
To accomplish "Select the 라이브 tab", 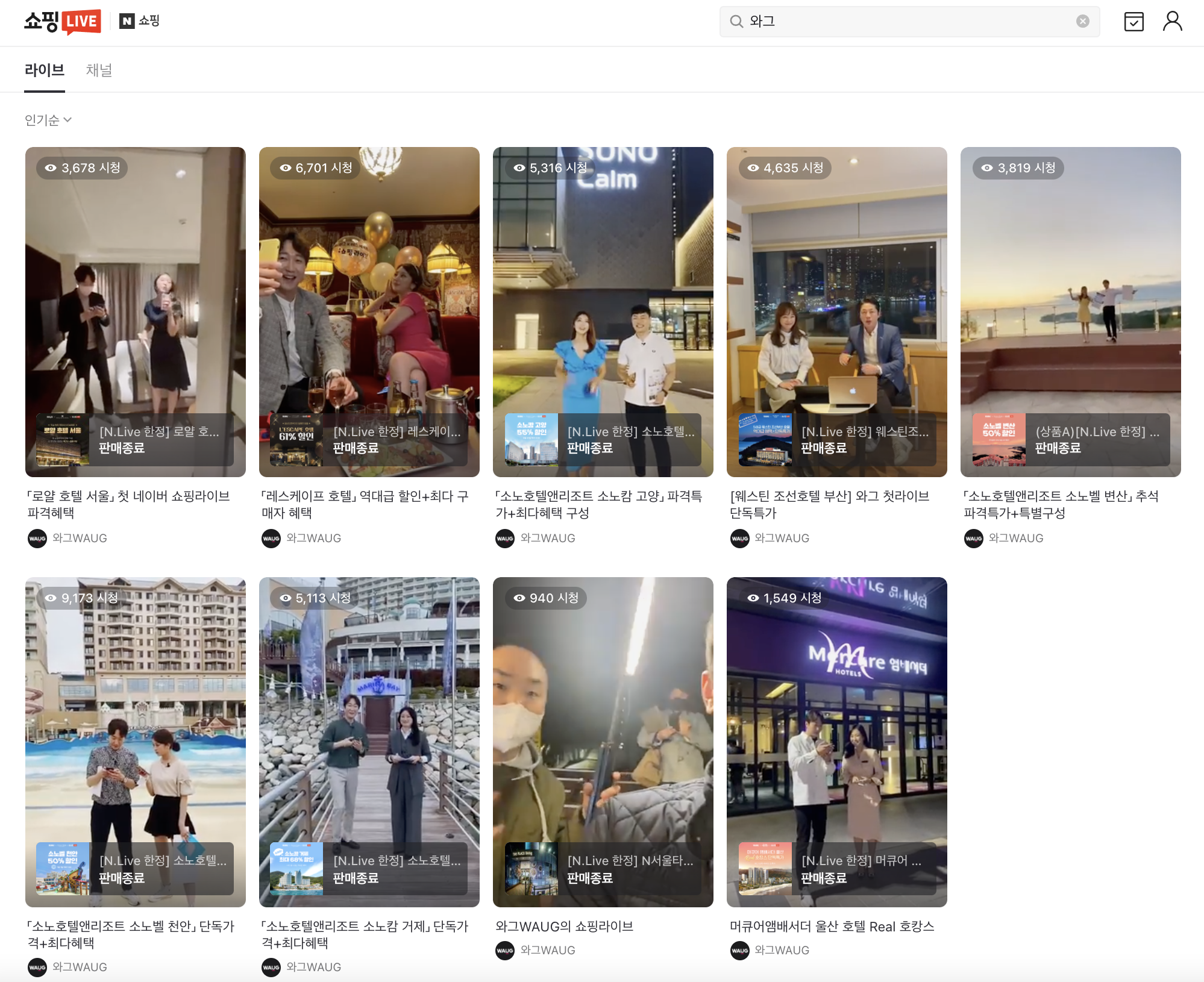I will [x=44, y=70].
